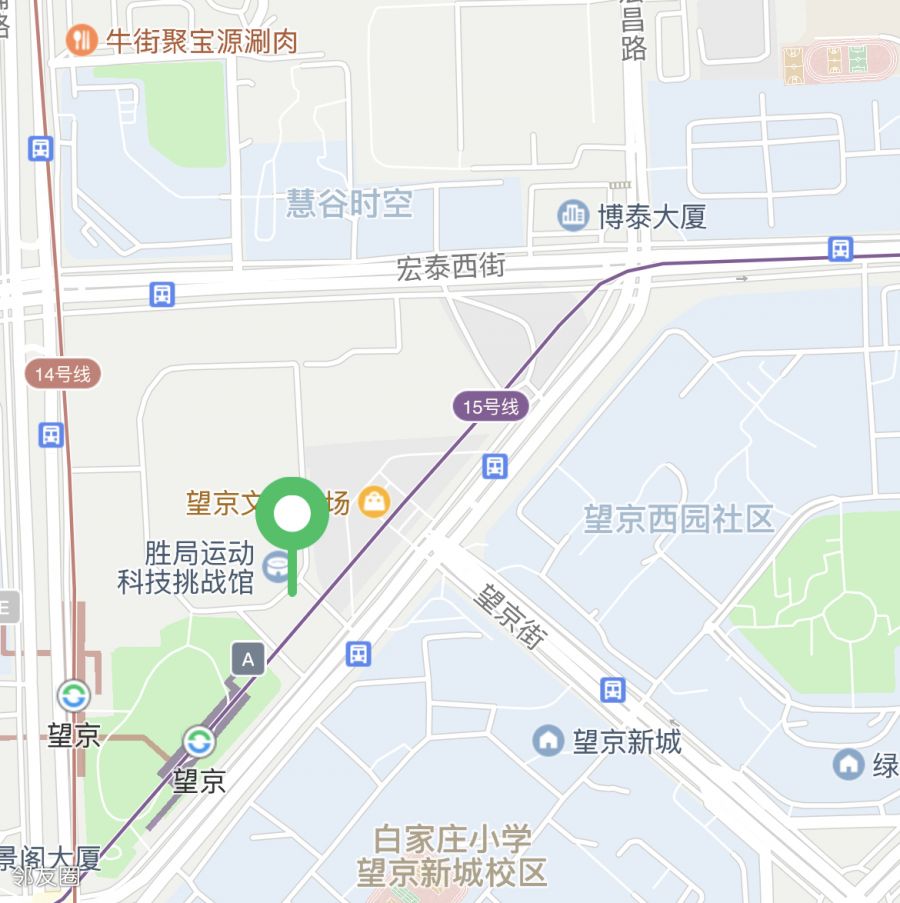Select the bus stop on 望京街
The image size is (900, 903).
pos(613,689)
